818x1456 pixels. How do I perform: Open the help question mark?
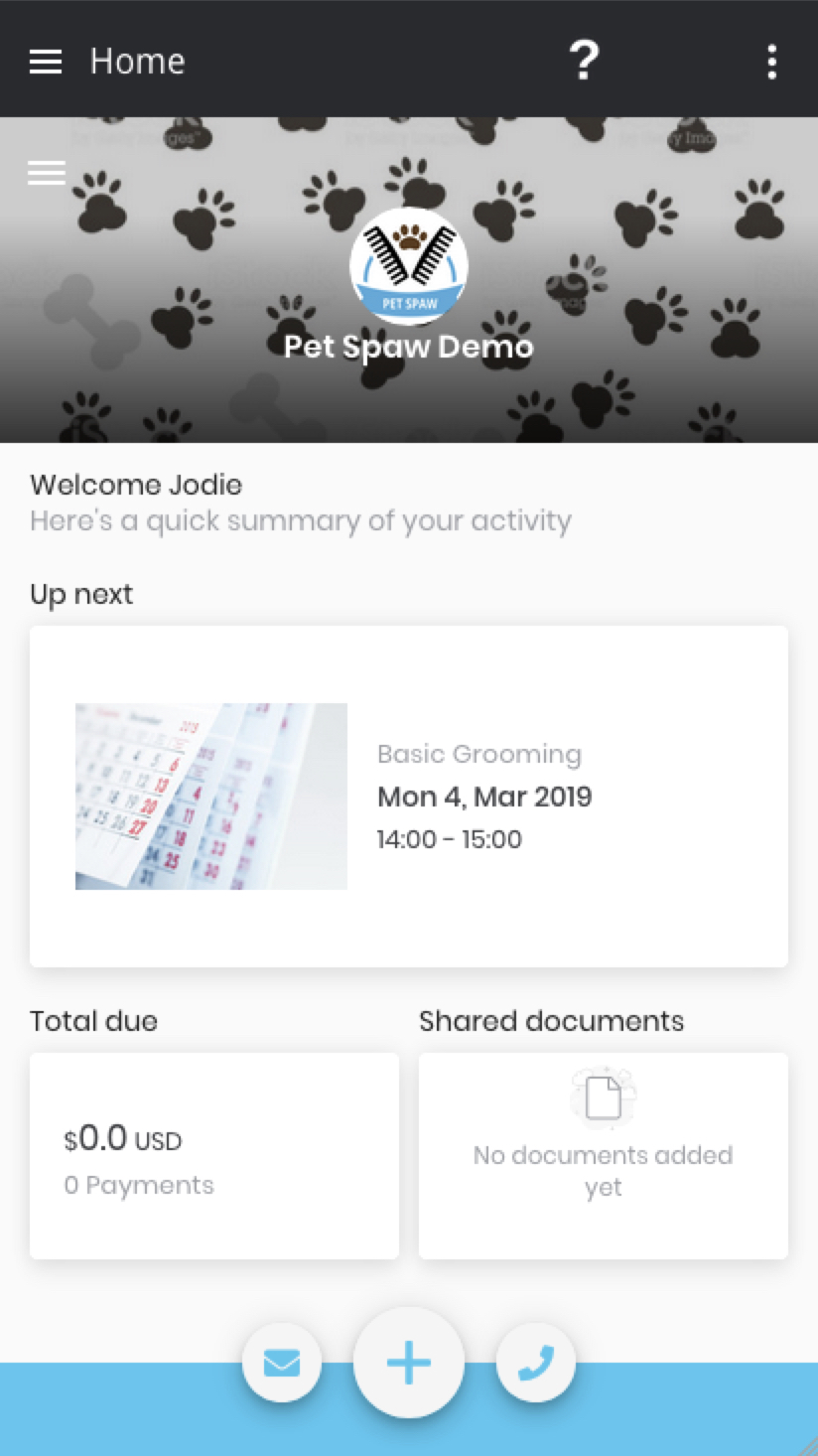[584, 61]
